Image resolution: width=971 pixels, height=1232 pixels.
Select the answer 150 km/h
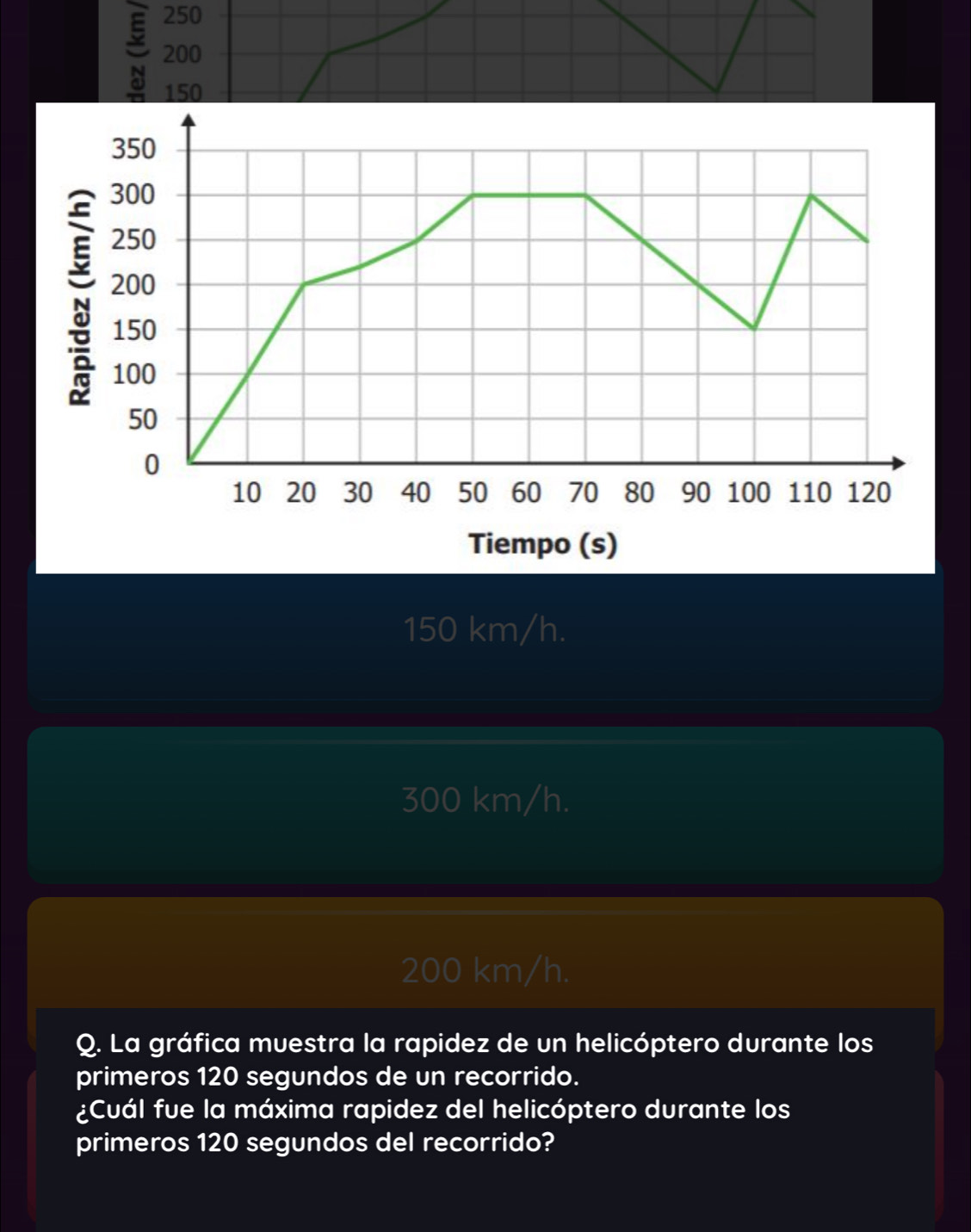pos(485,633)
